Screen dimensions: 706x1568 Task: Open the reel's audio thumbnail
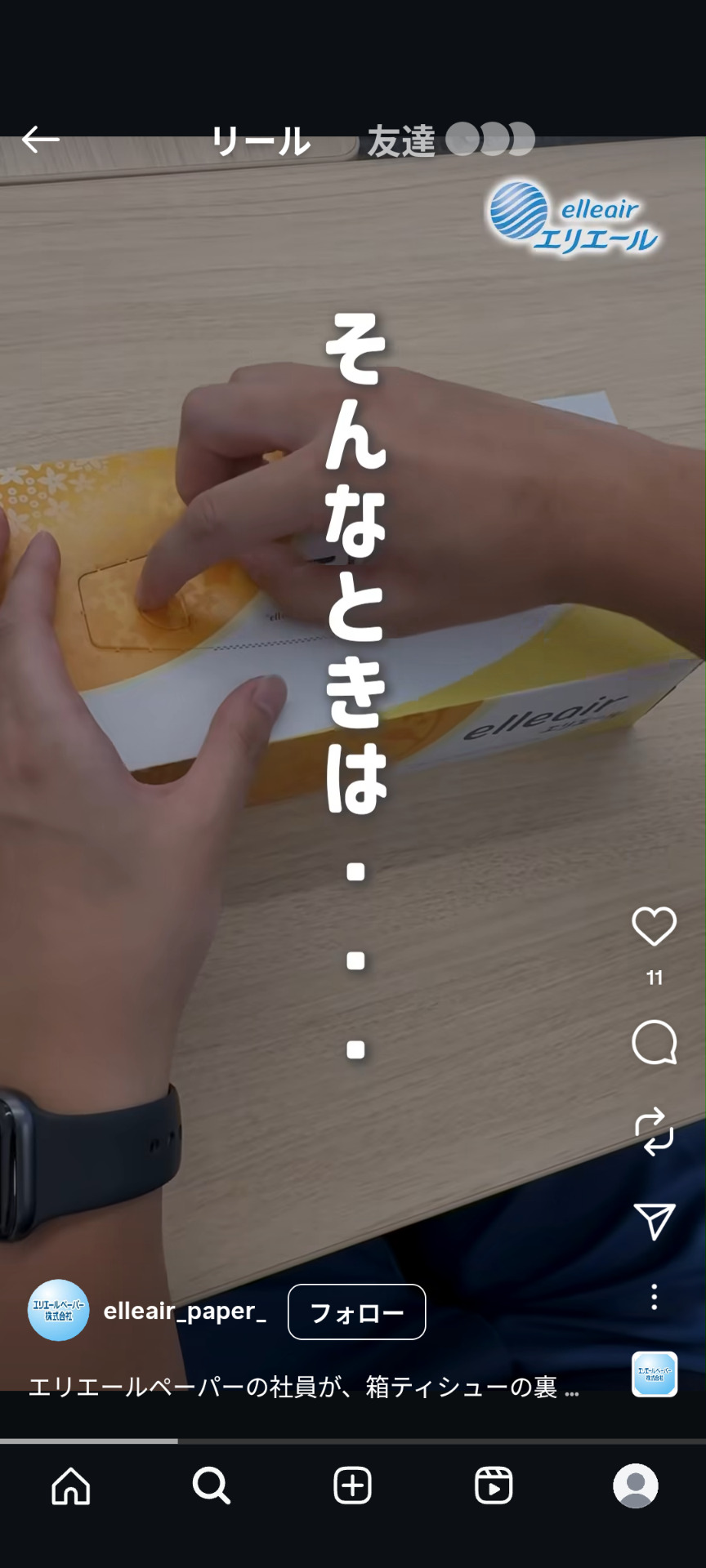click(x=654, y=1374)
